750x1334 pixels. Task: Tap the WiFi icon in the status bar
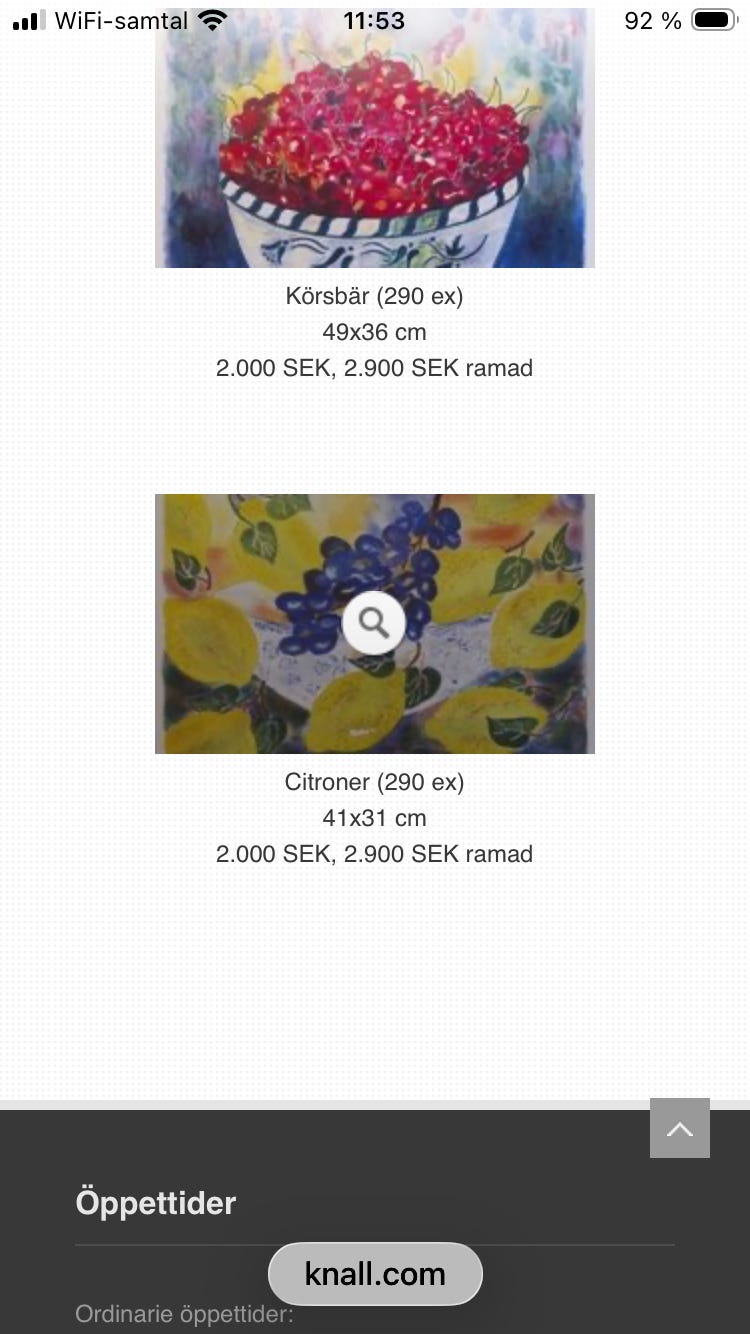(212, 19)
